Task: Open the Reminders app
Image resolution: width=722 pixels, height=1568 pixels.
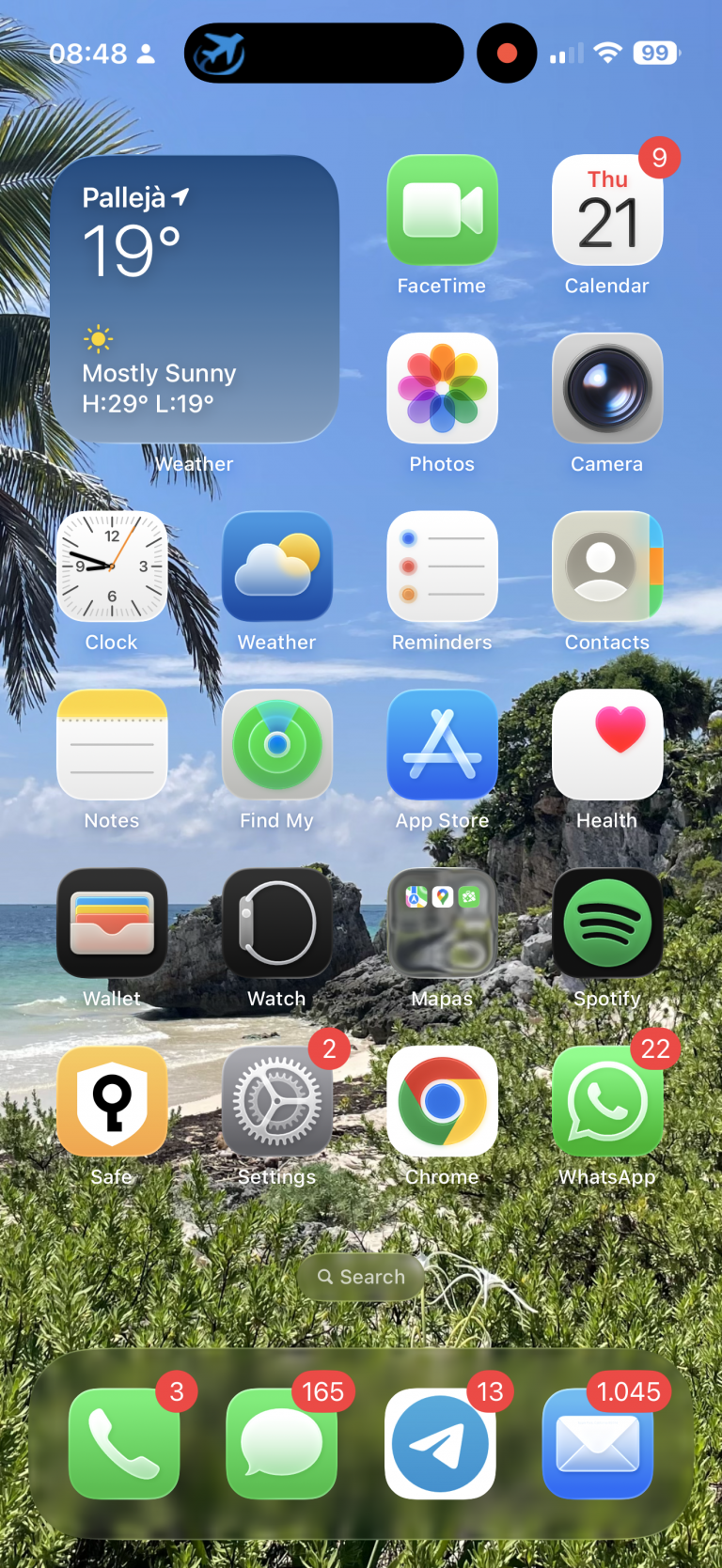Action: point(442,567)
